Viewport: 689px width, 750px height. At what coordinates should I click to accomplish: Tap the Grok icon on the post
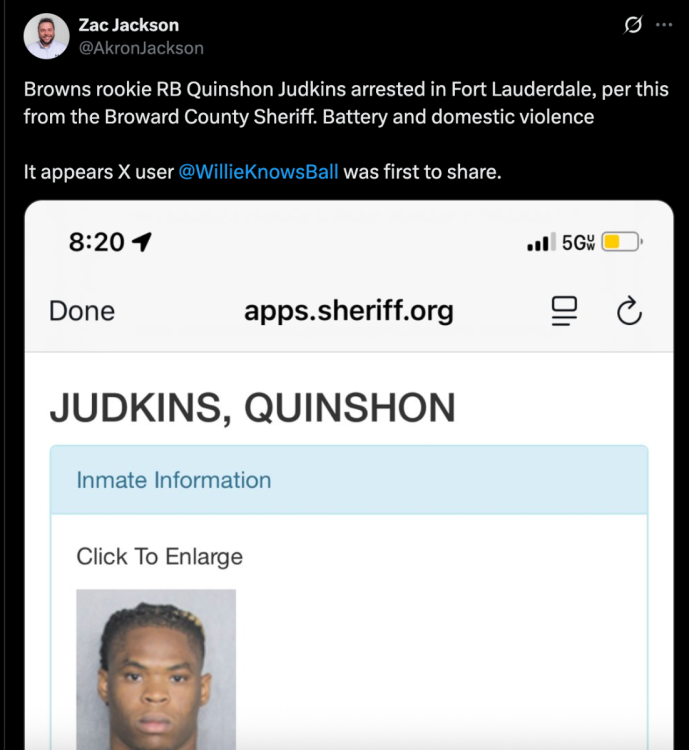(x=632, y=26)
